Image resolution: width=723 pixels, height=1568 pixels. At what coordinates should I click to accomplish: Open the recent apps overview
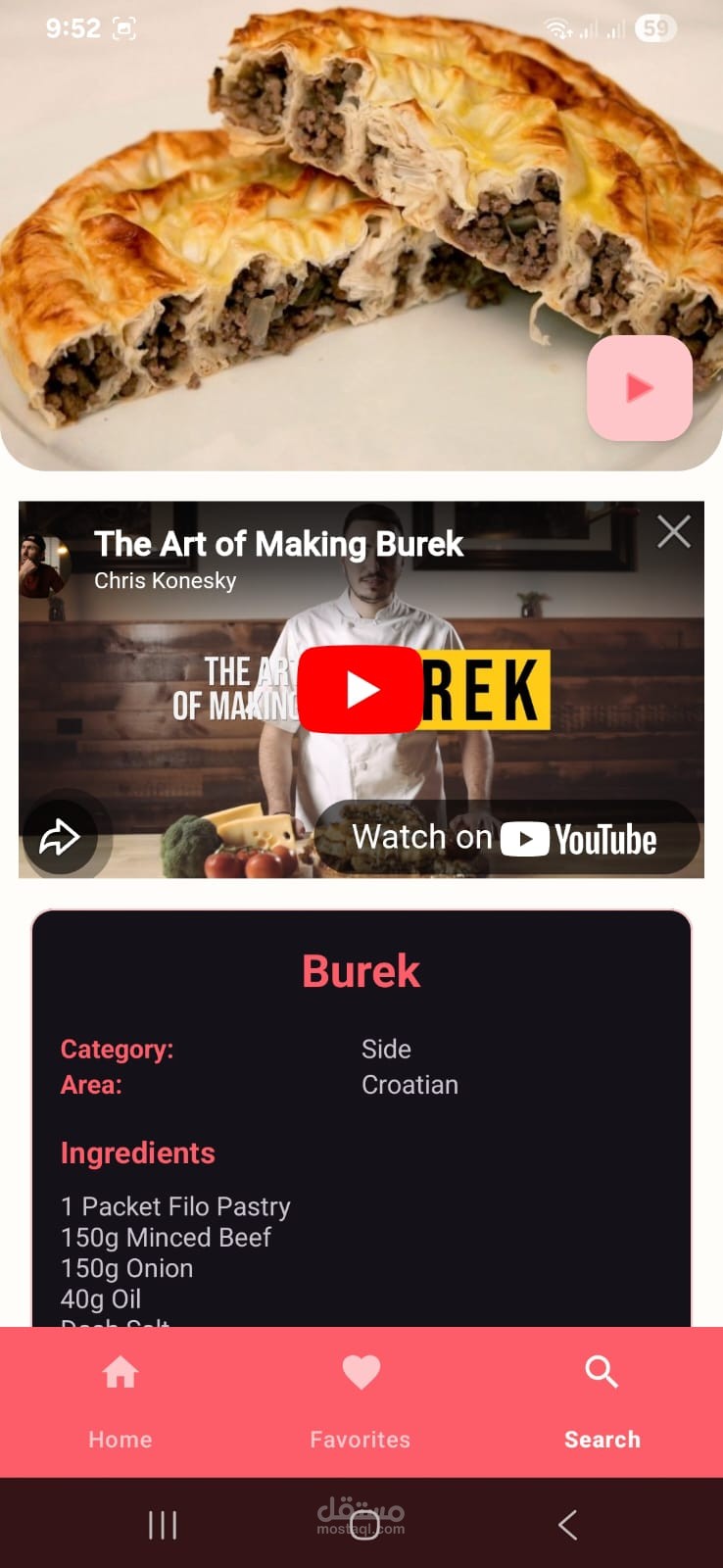[162, 1525]
